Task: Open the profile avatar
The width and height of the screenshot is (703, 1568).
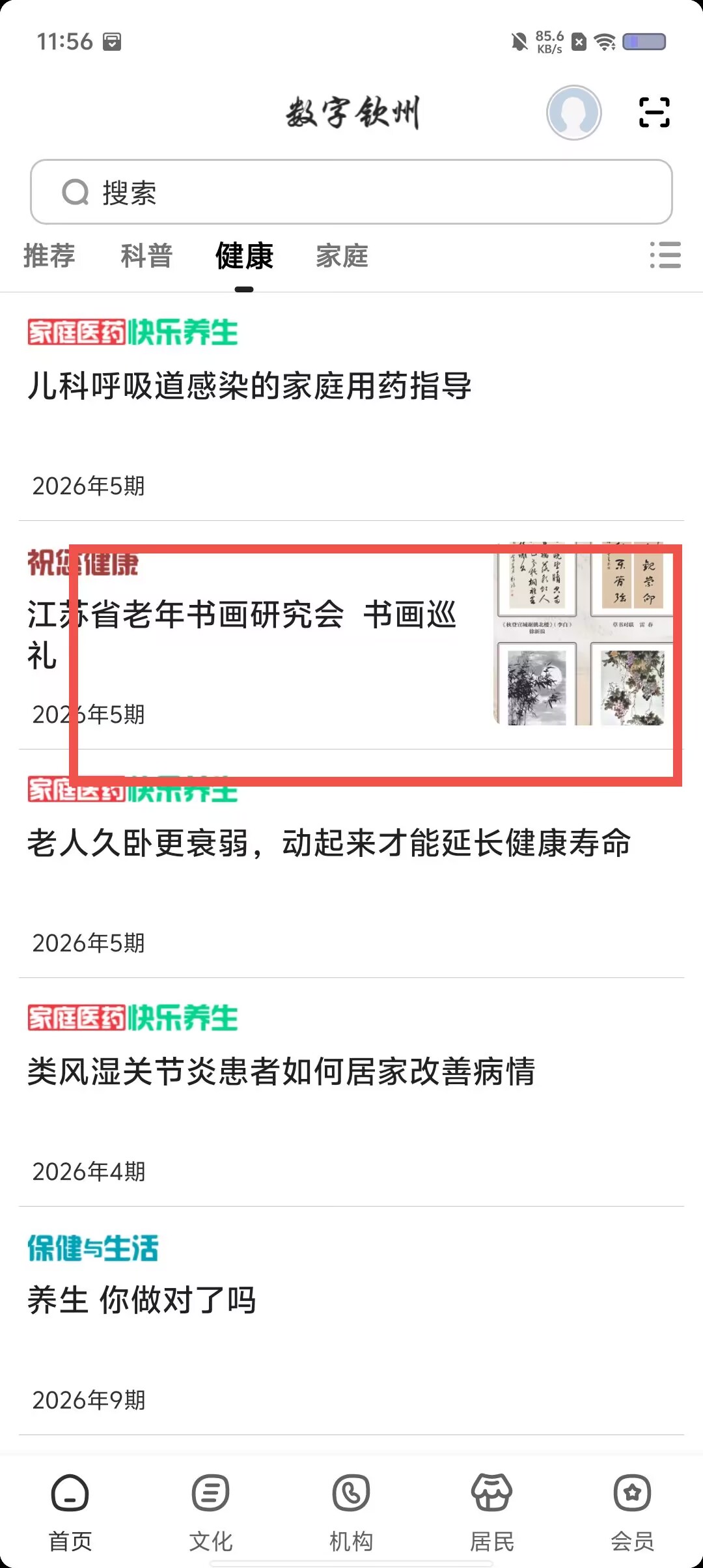Action: pyautogui.click(x=573, y=113)
